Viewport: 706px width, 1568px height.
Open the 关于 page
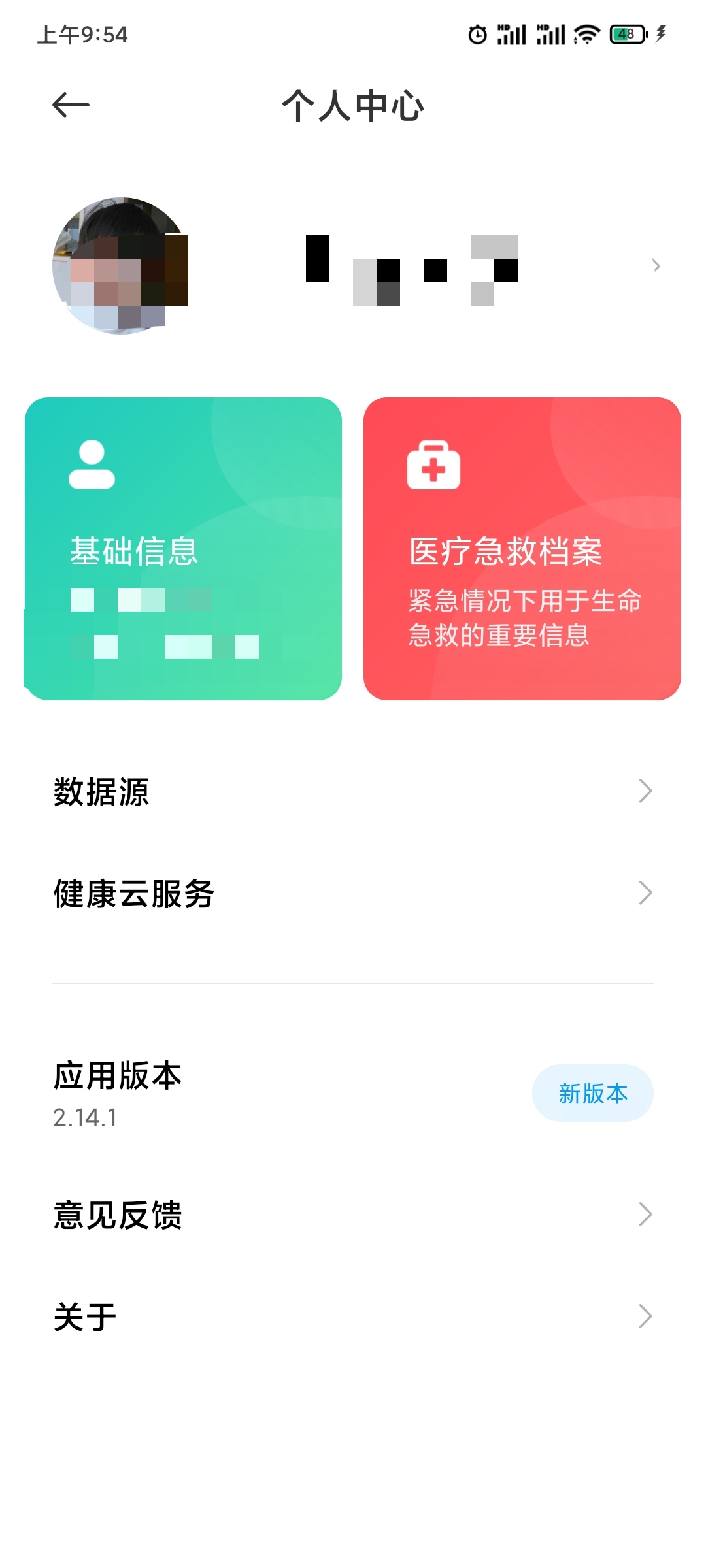click(x=353, y=1316)
